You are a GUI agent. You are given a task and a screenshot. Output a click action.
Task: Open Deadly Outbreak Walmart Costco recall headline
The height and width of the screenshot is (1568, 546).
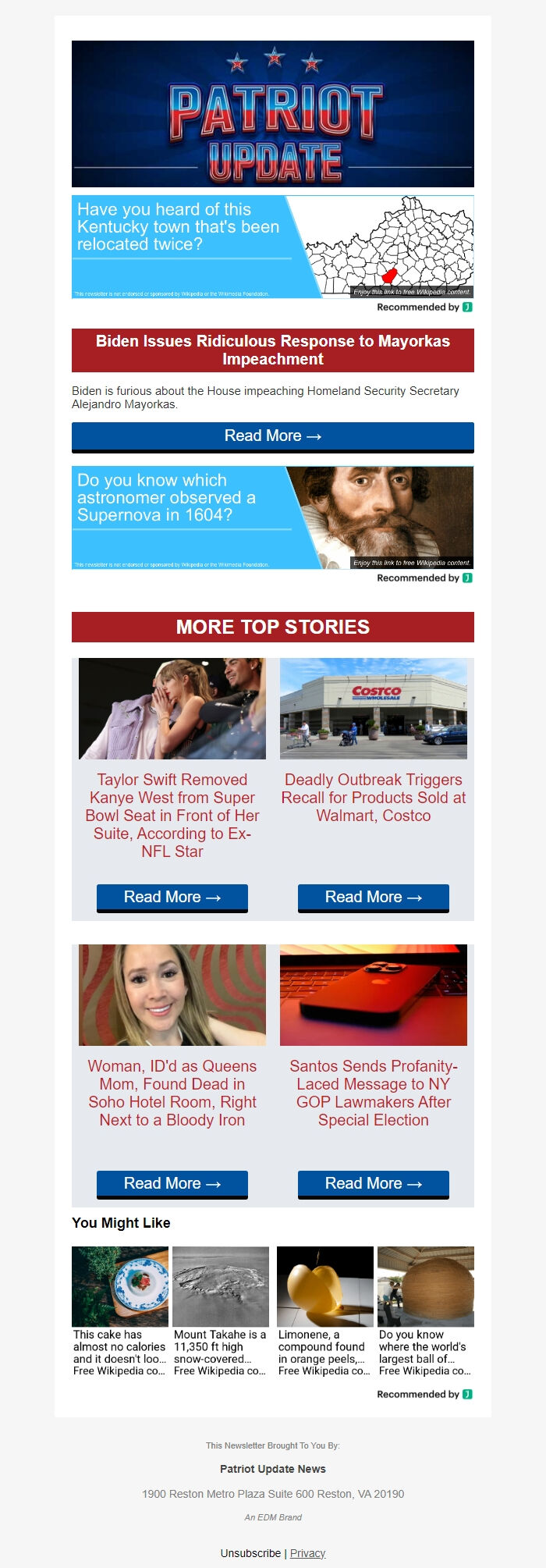pyautogui.click(x=374, y=797)
